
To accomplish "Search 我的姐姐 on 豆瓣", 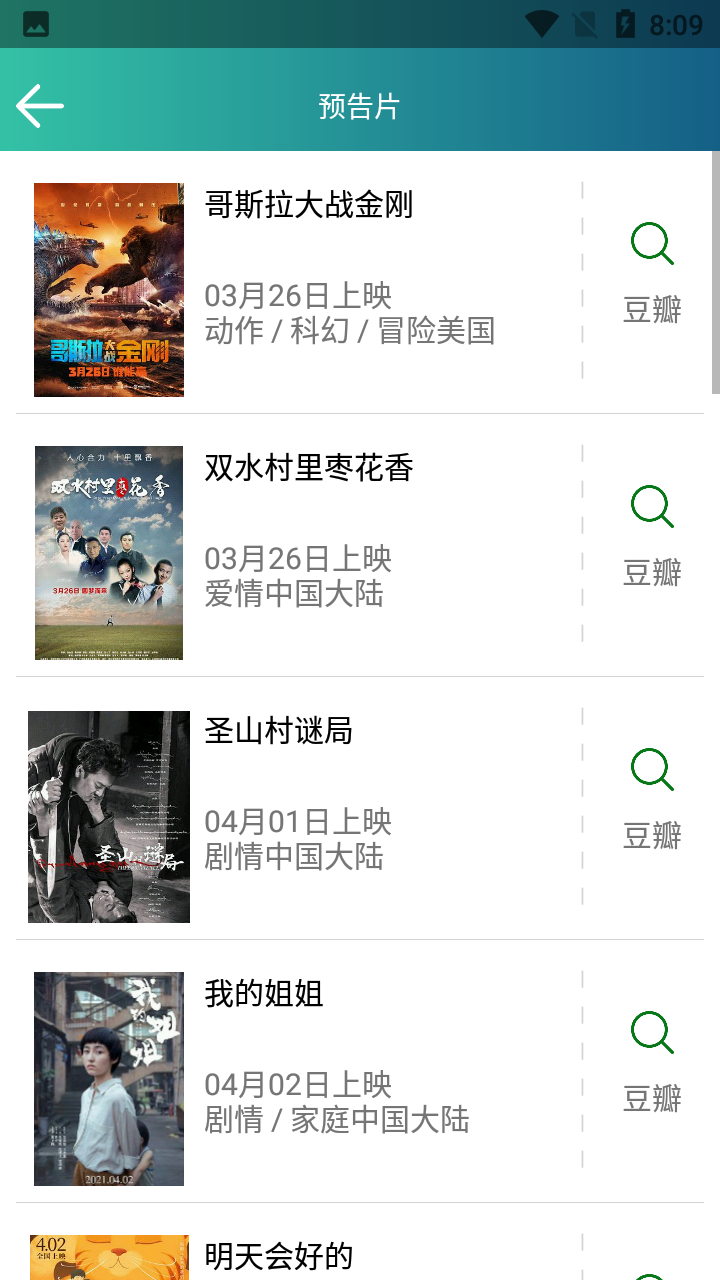I will [652, 1061].
